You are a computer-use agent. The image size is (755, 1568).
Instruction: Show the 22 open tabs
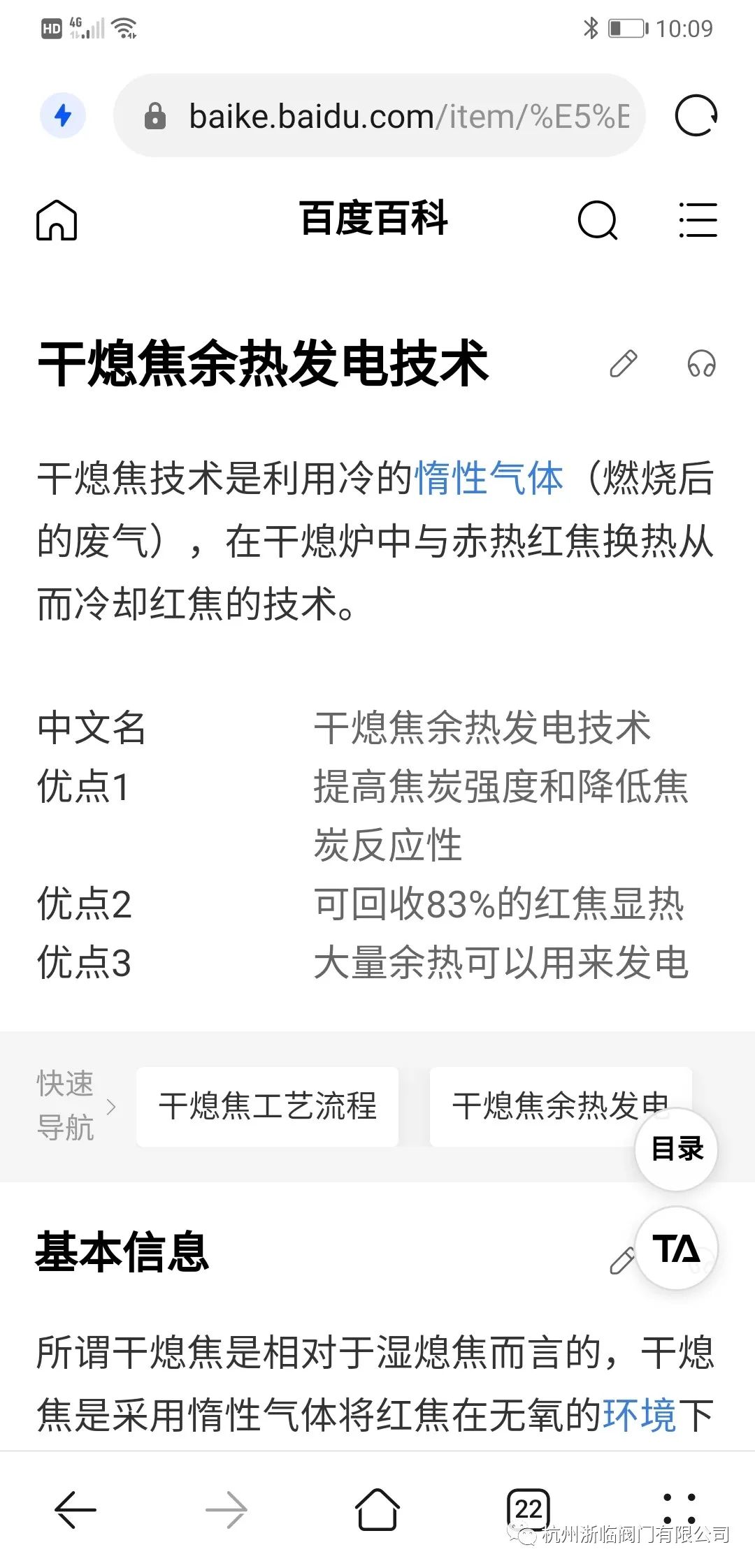[x=528, y=1509]
